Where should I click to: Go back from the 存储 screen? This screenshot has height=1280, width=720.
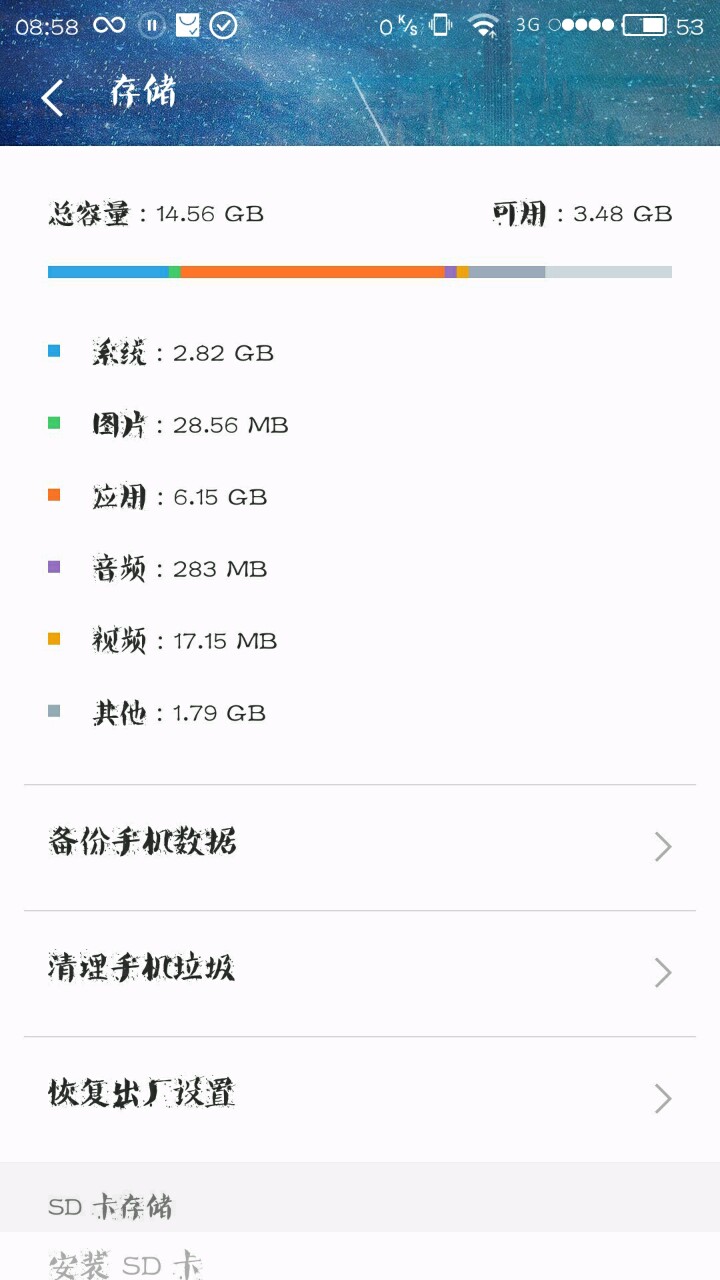pyautogui.click(x=52, y=97)
